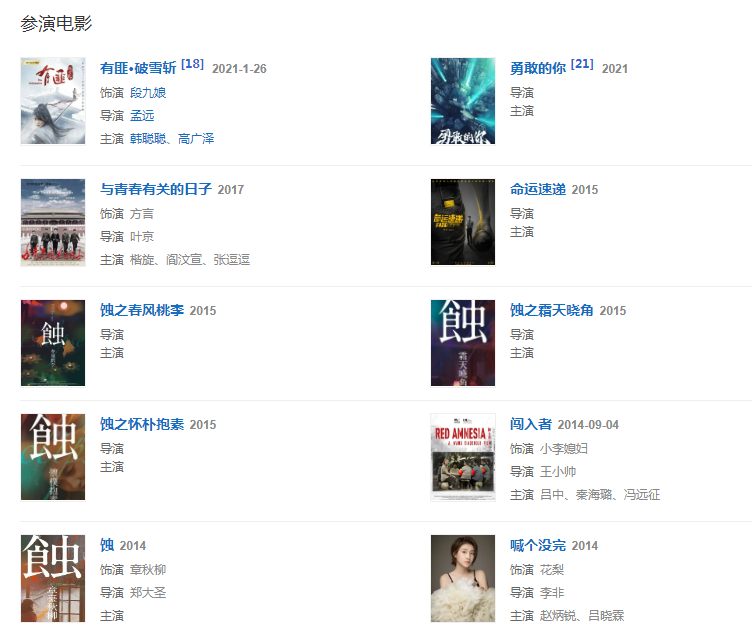Open the 勇敢的你 movie title link
The height and width of the screenshot is (635, 752).
click(x=538, y=68)
